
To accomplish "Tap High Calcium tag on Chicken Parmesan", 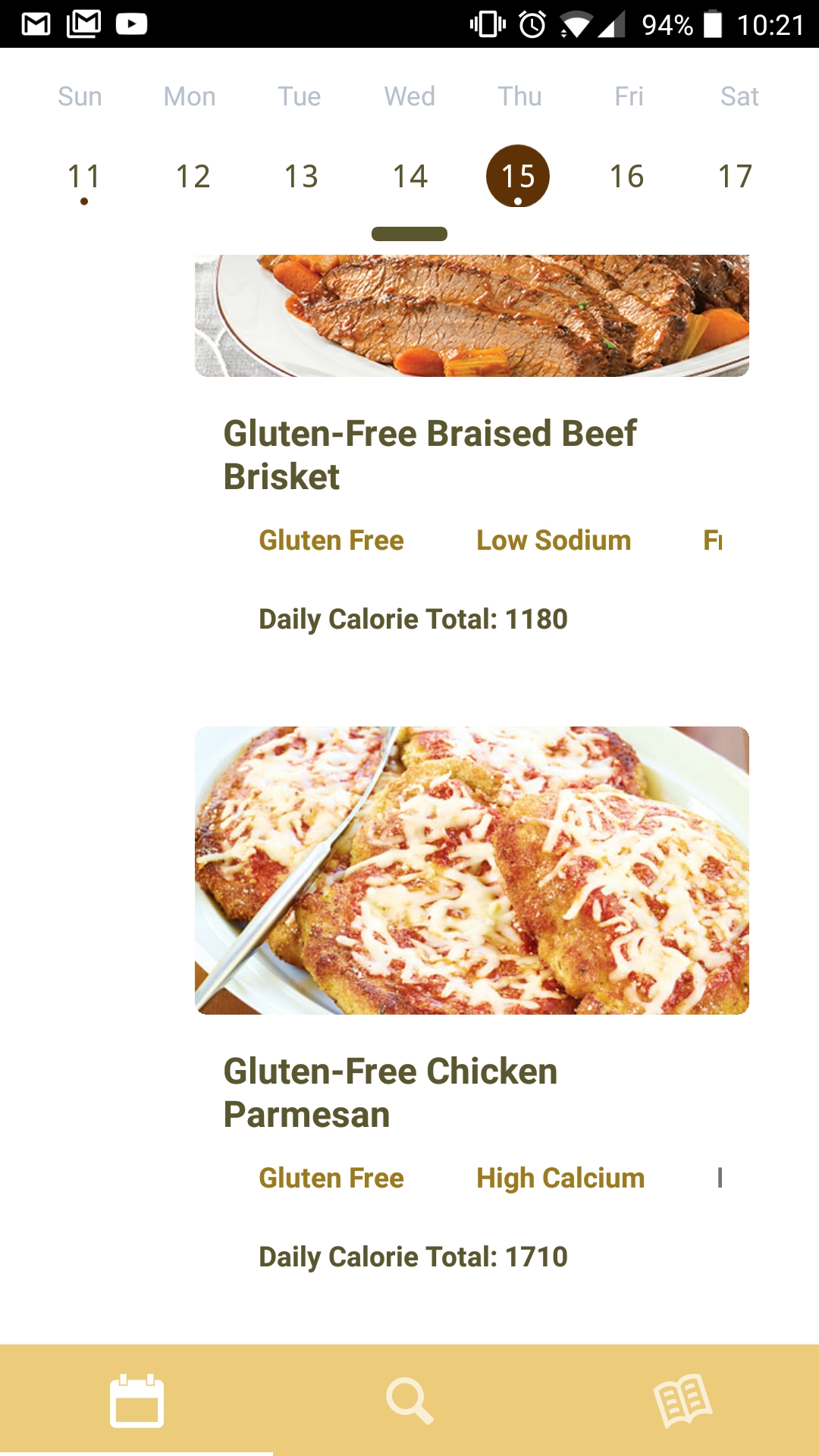I will tap(560, 1178).
